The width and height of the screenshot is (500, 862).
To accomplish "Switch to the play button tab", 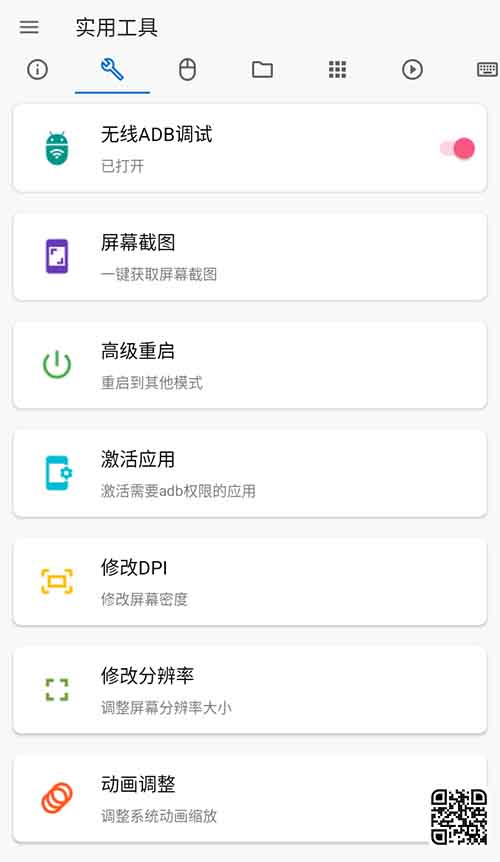I will pyautogui.click(x=412, y=70).
